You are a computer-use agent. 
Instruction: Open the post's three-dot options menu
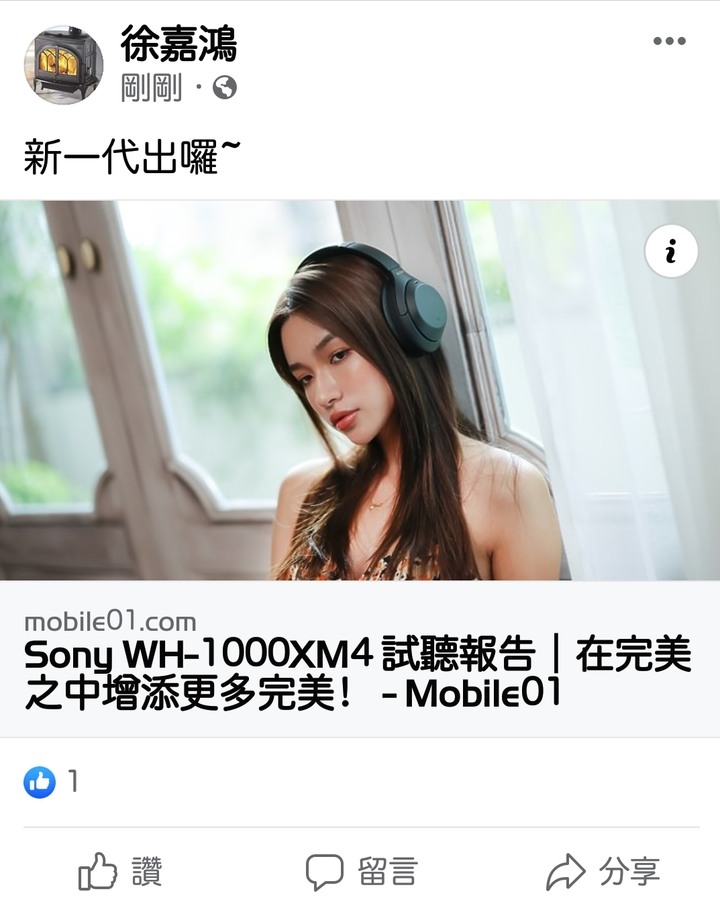tap(669, 41)
